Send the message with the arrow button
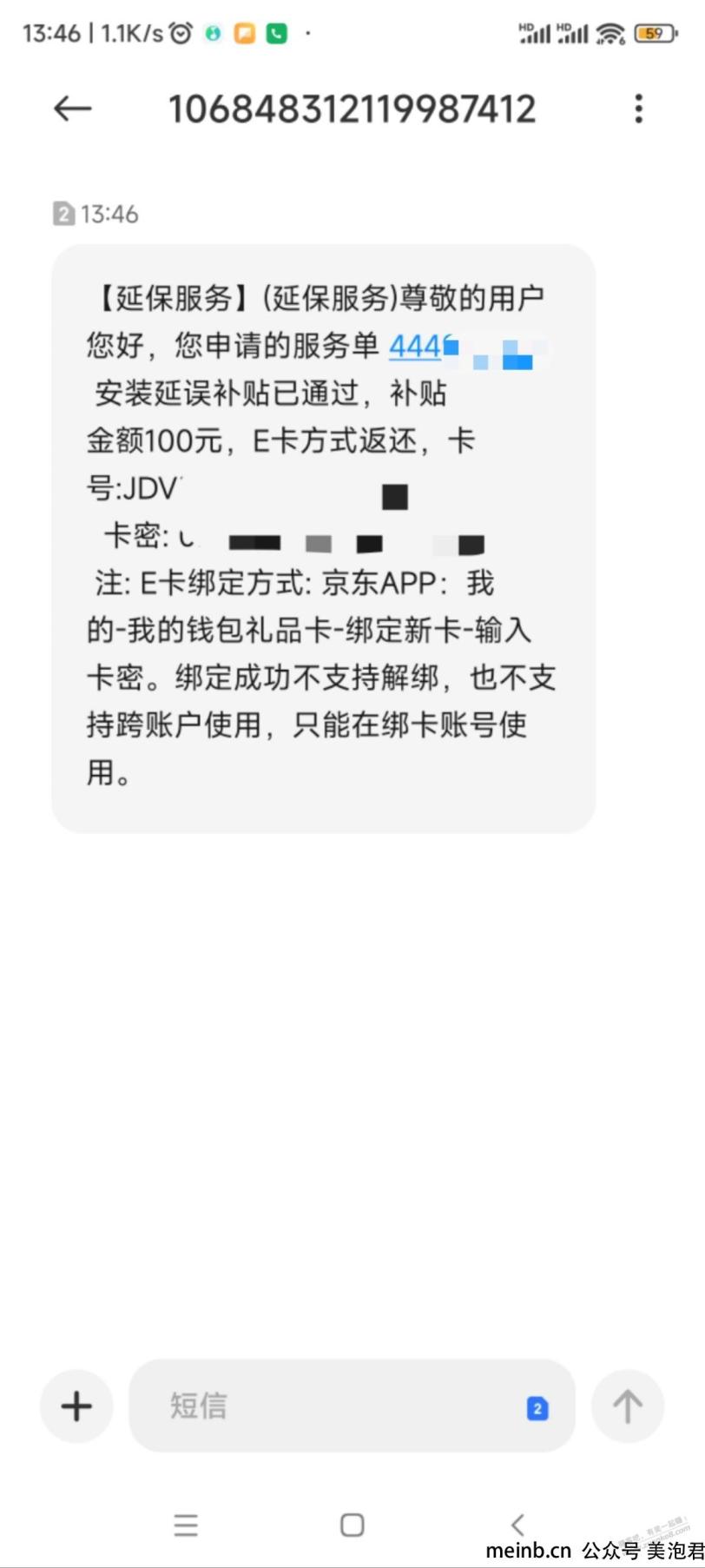 (x=627, y=1406)
